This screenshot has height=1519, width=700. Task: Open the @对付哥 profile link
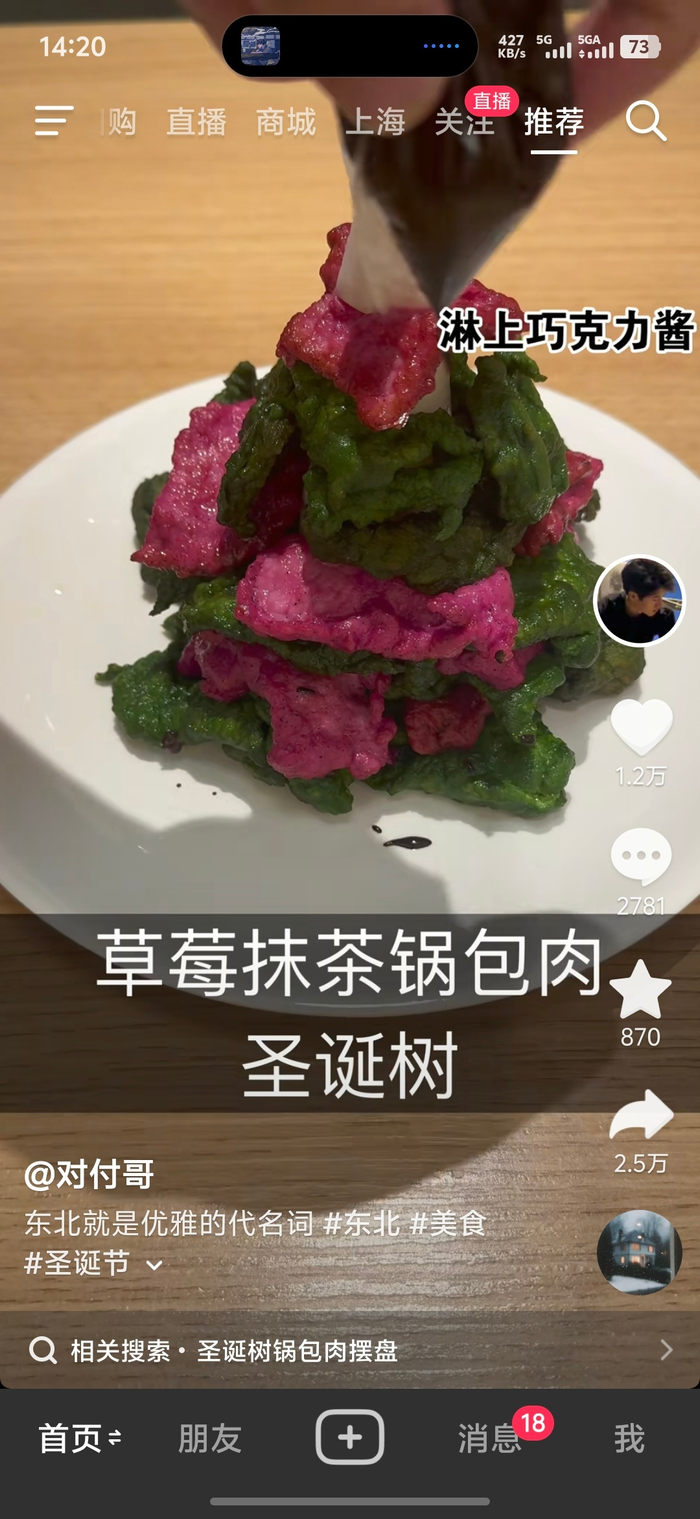tap(89, 1175)
